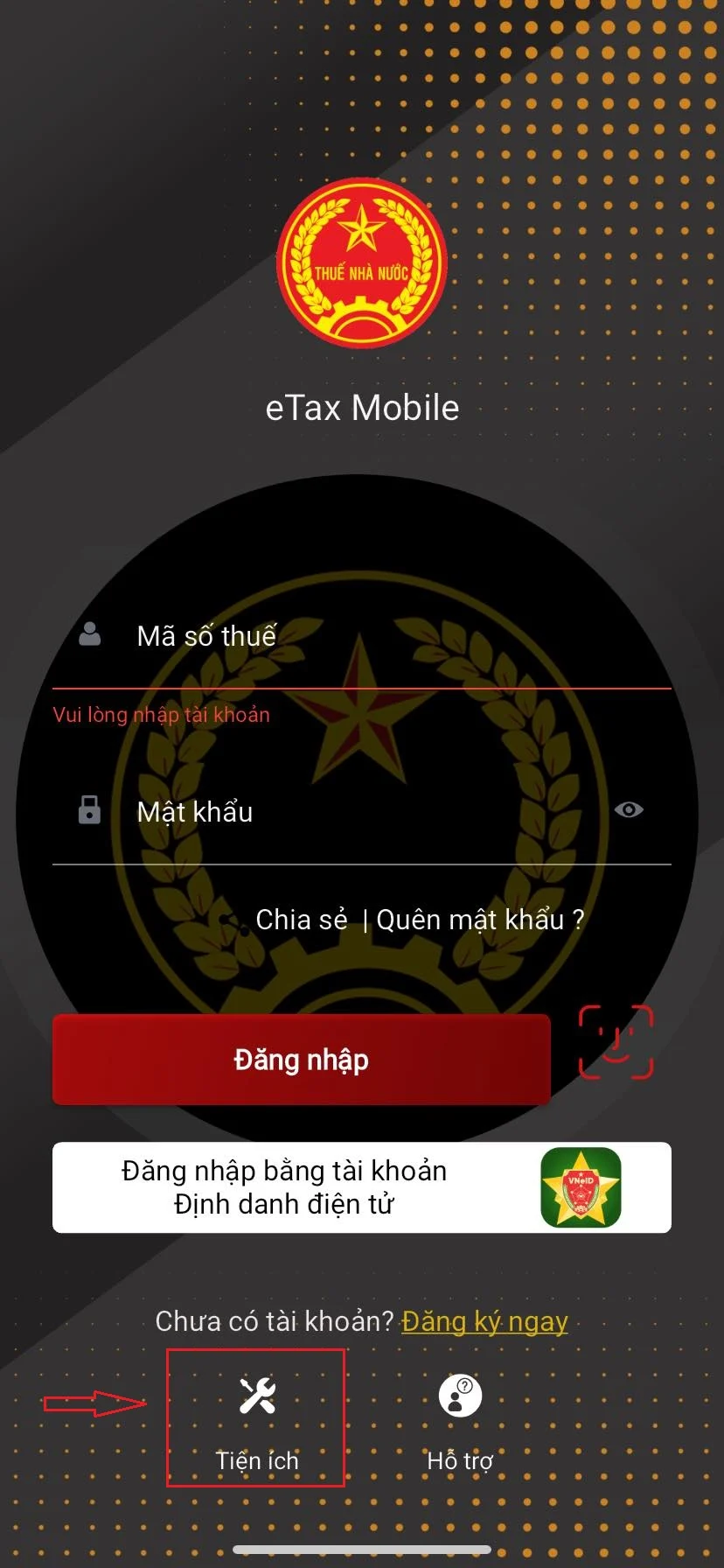Open Tiện ích utilities

click(x=257, y=1417)
